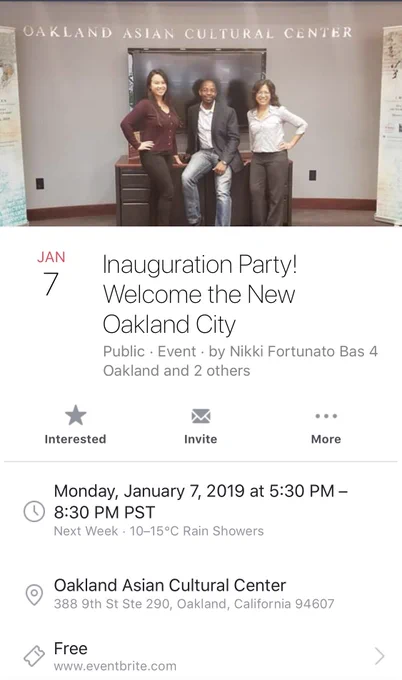
Task: Invite friends to the Inauguration Party
Action: 200,425
